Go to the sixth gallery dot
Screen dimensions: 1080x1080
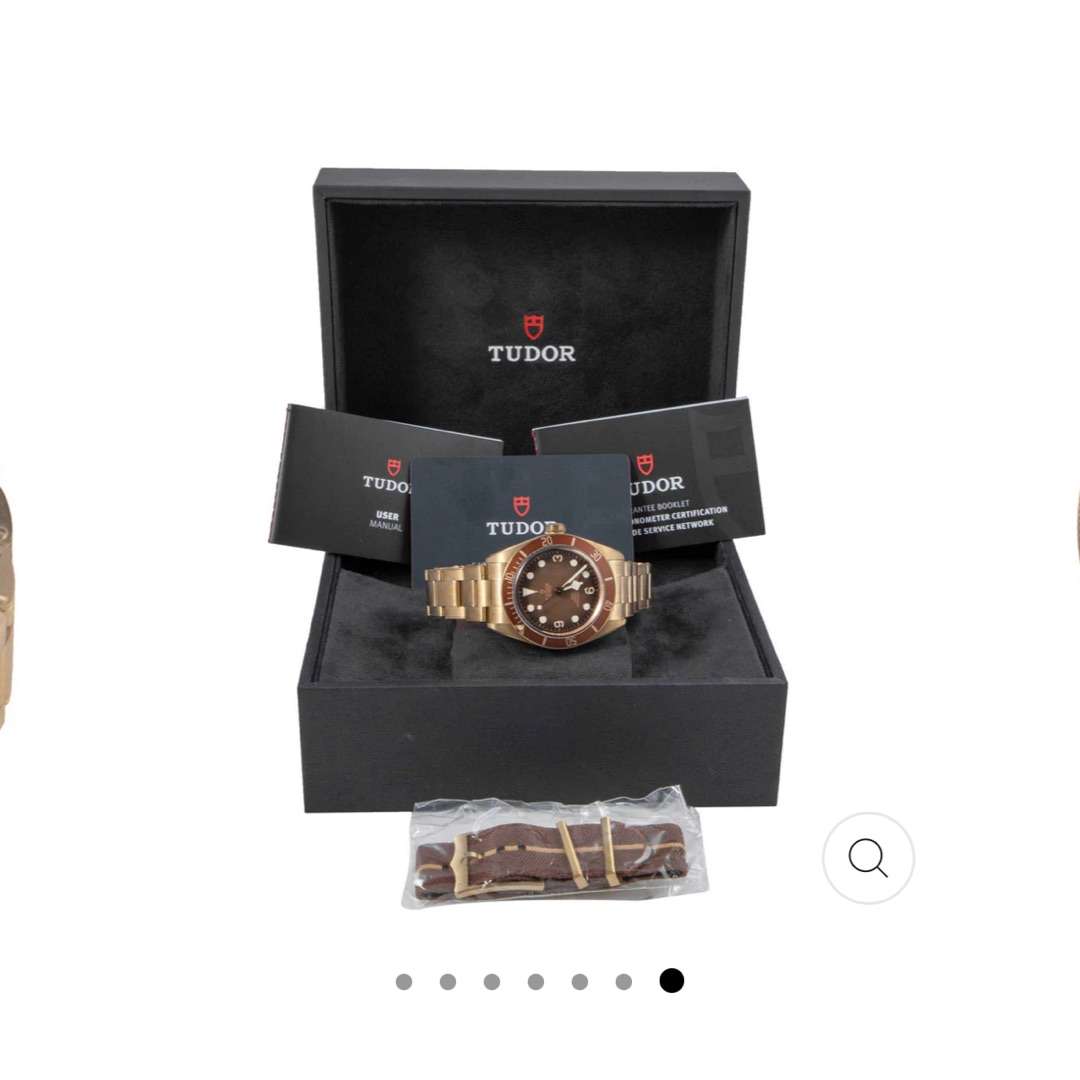click(x=624, y=982)
